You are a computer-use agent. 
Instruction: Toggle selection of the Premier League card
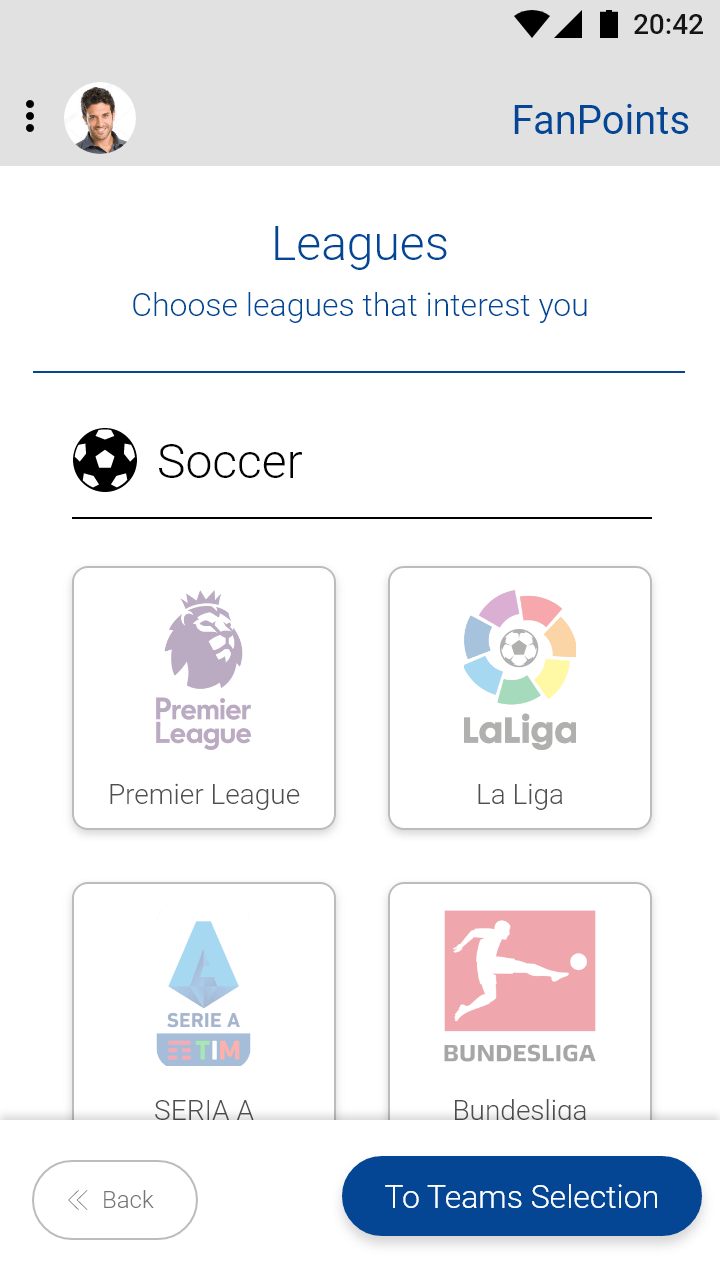[203, 697]
